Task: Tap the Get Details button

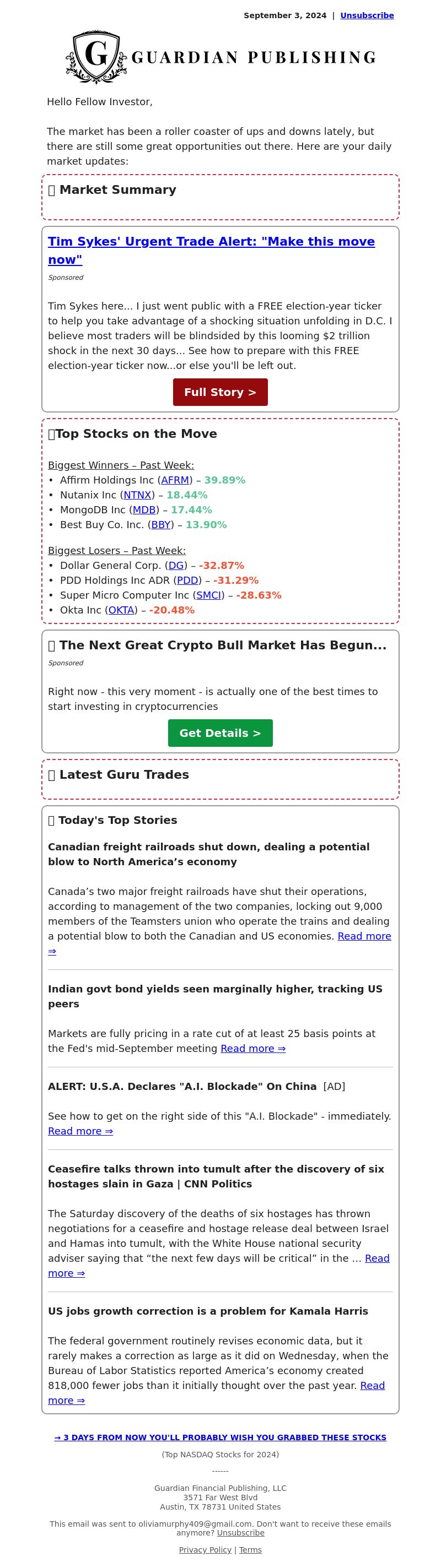Action: pyautogui.click(x=220, y=733)
